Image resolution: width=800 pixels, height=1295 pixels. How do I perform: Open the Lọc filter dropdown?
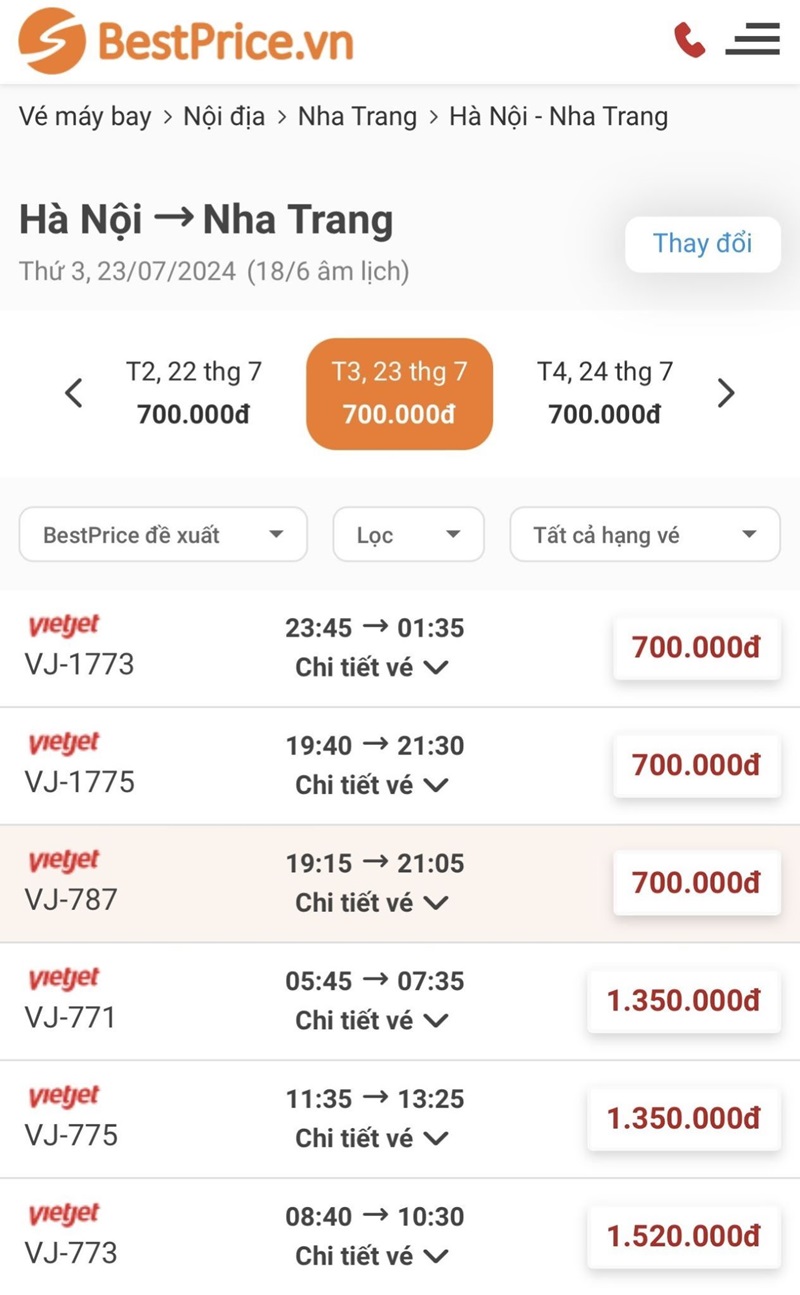408,534
